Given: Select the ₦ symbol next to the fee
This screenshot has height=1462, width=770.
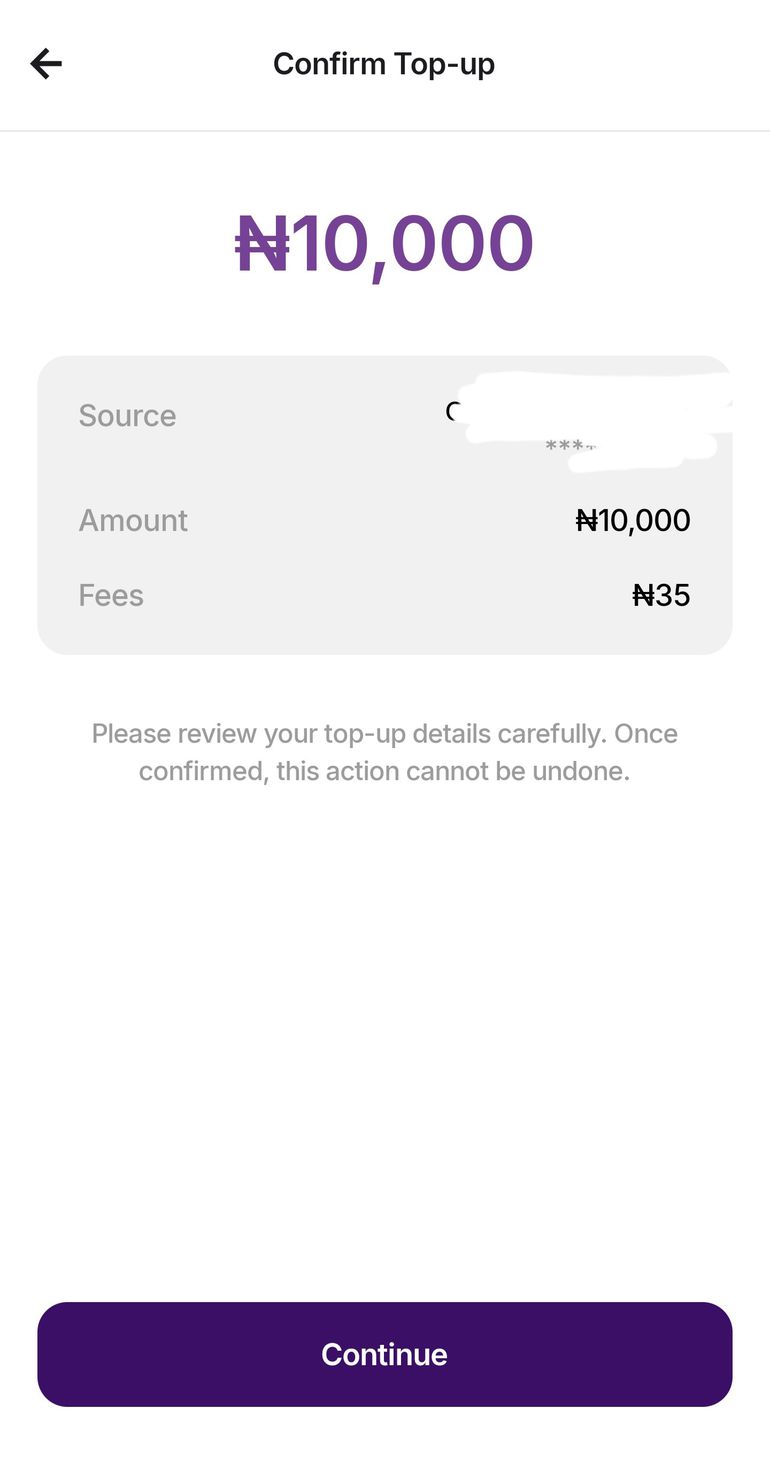Looking at the screenshot, I should (642, 595).
